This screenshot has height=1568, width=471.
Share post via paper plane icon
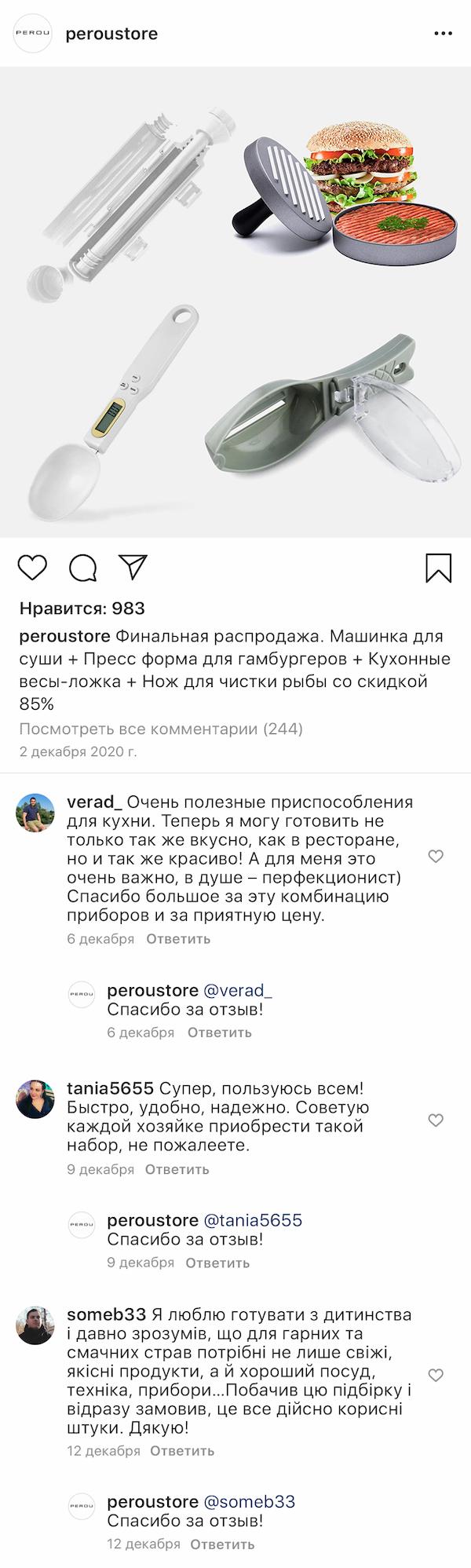(x=133, y=567)
